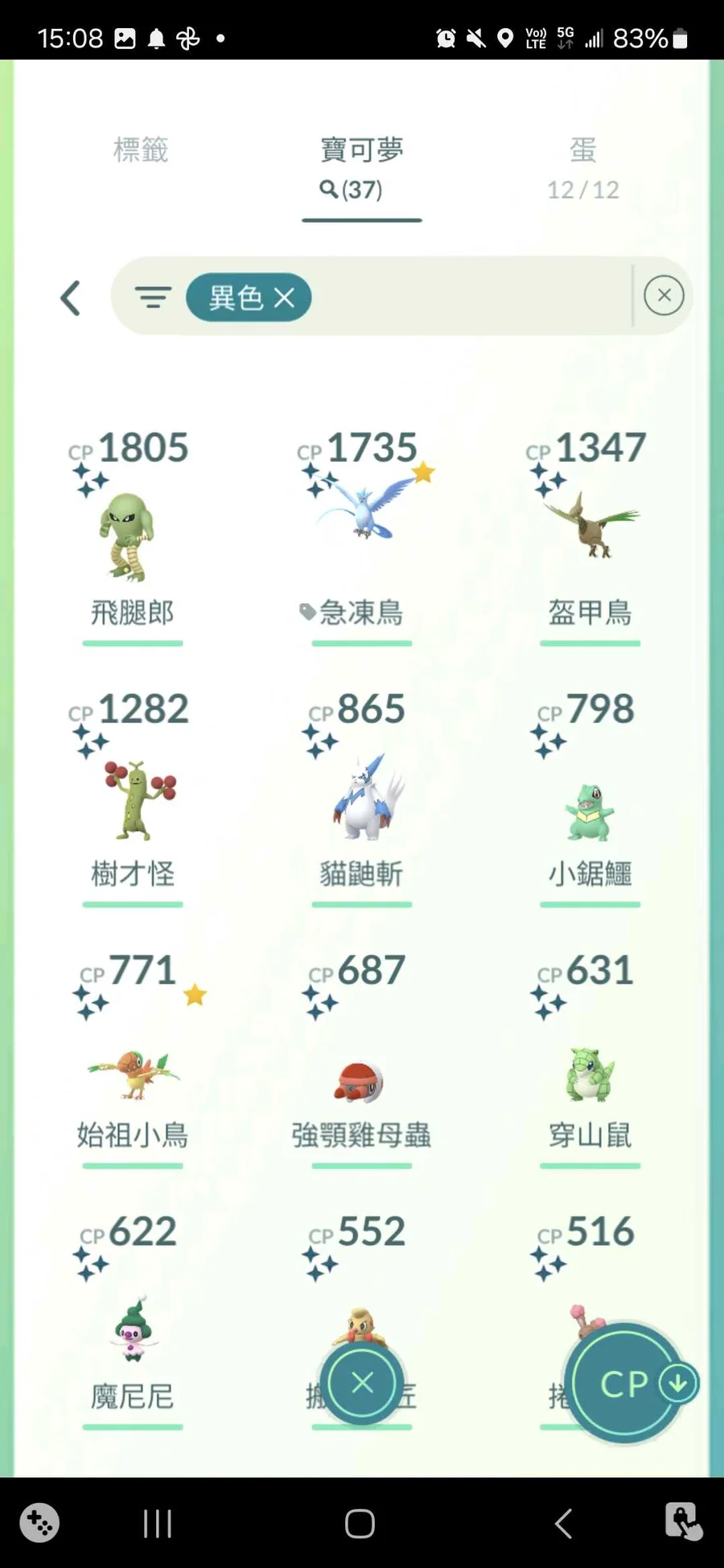Open the system recent apps

pyautogui.click(x=158, y=1523)
